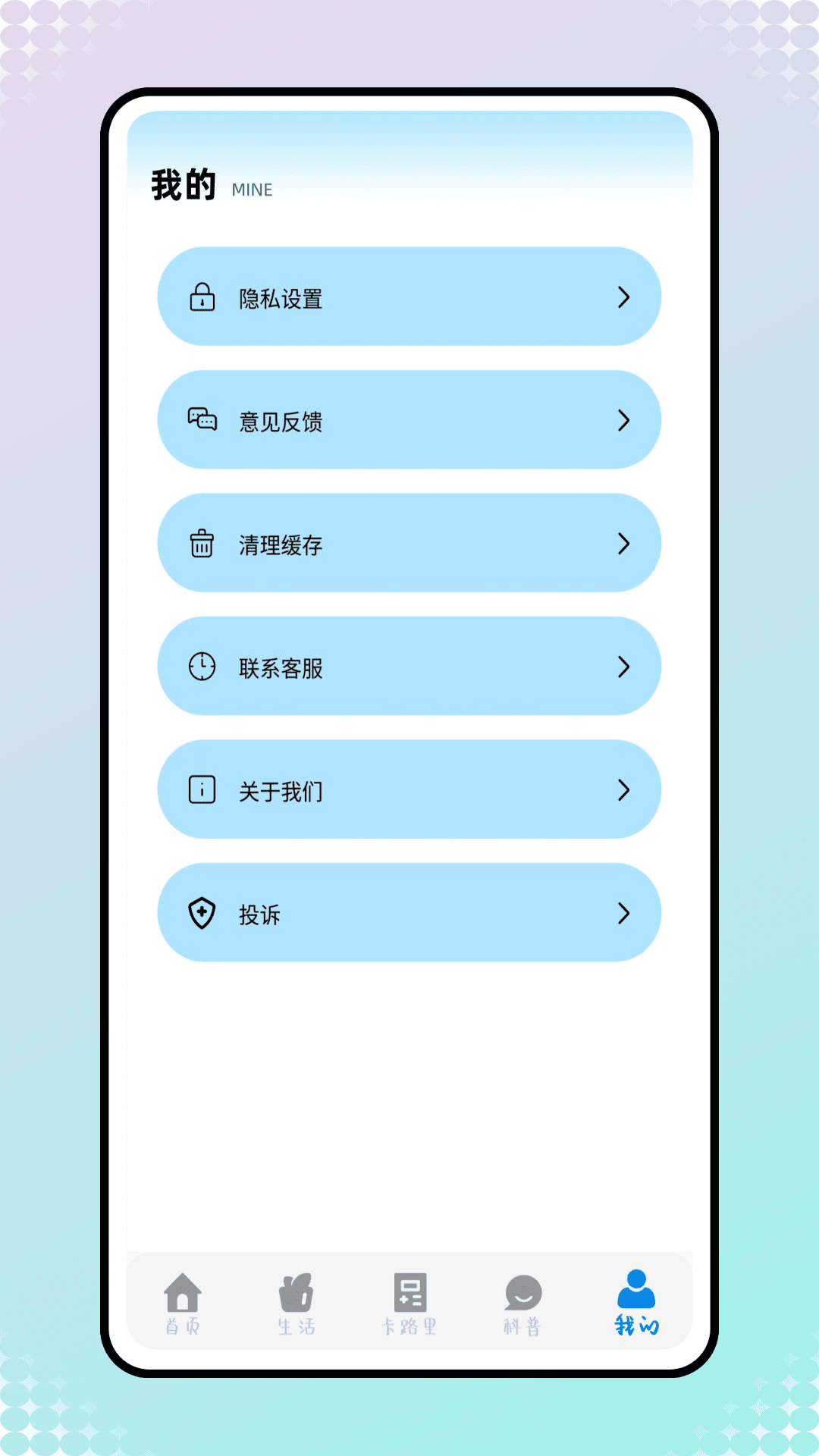Open the 关于我们 page
Viewport: 819px width, 1456px height.
tap(409, 789)
